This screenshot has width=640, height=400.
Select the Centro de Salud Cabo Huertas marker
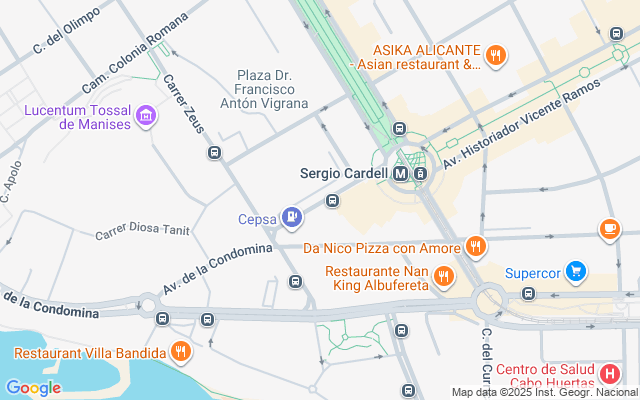click(610, 374)
